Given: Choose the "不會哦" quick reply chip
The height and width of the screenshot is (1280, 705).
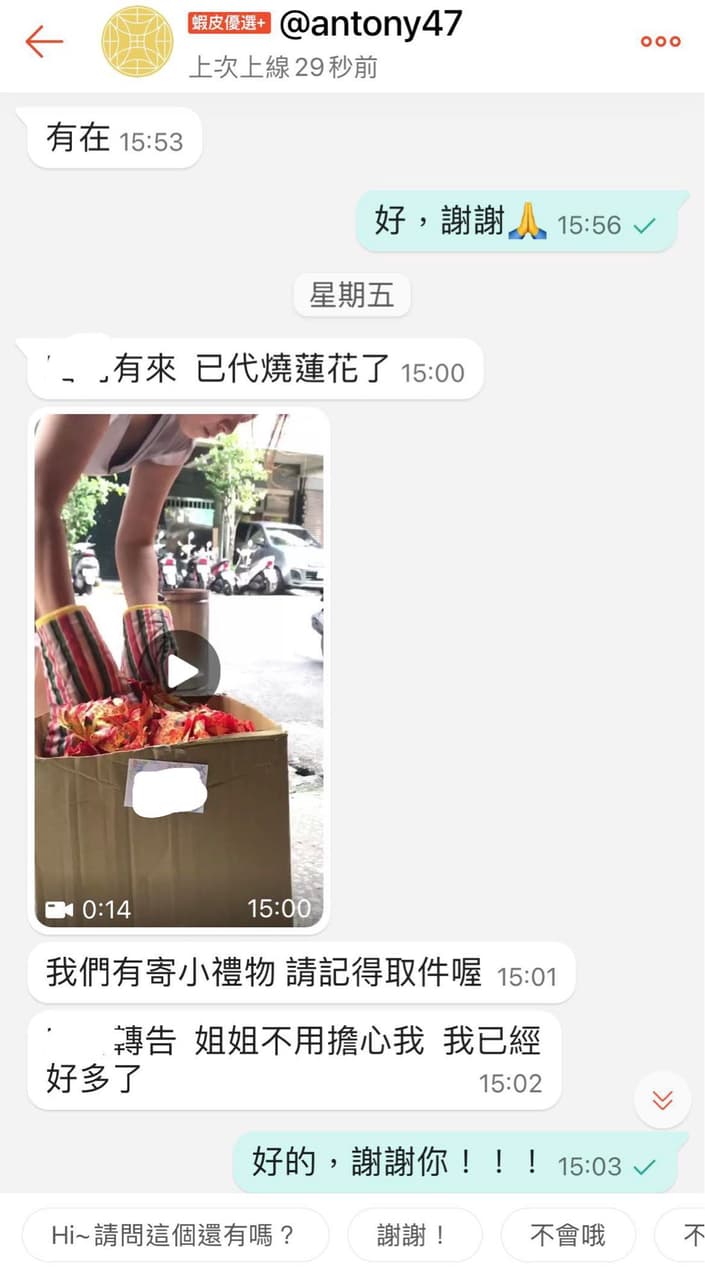Looking at the screenshot, I should (x=567, y=1235).
